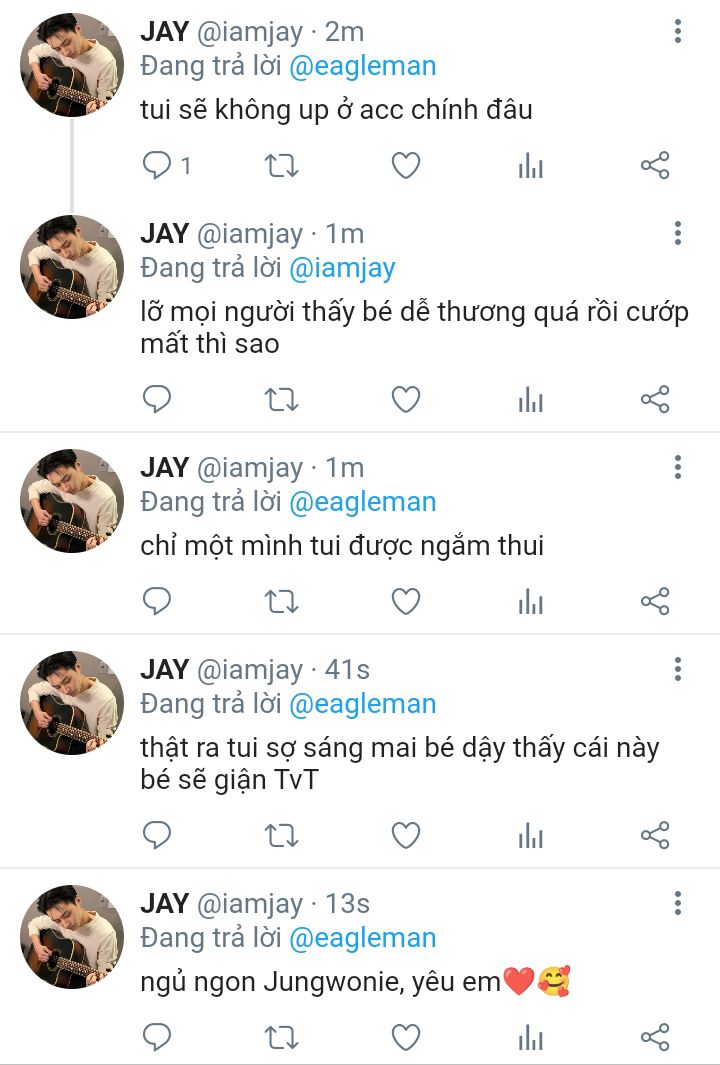Like the tweet "tui sẽ không up ở acc chính đâu"
Viewport: 720px width, 1065px height.
point(405,165)
